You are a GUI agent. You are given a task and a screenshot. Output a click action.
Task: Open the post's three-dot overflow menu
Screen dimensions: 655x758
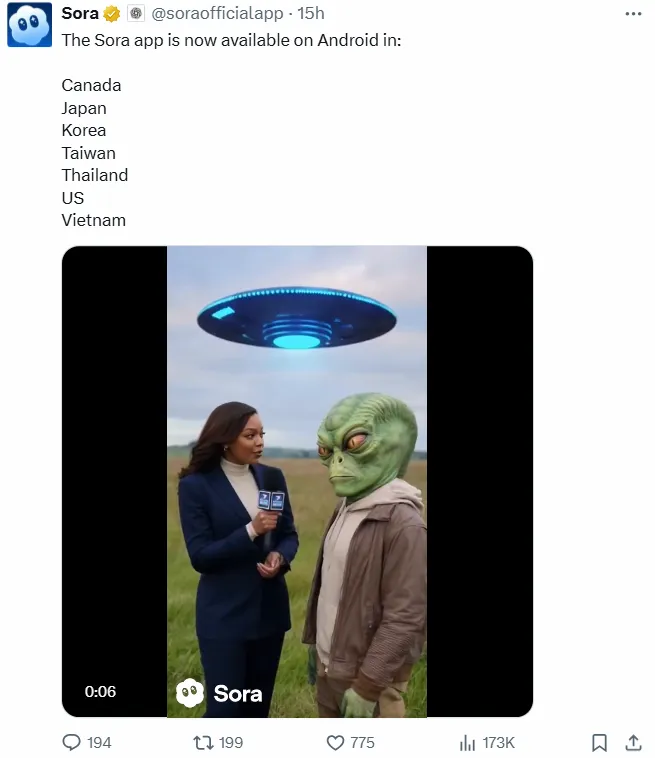click(632, 14)
